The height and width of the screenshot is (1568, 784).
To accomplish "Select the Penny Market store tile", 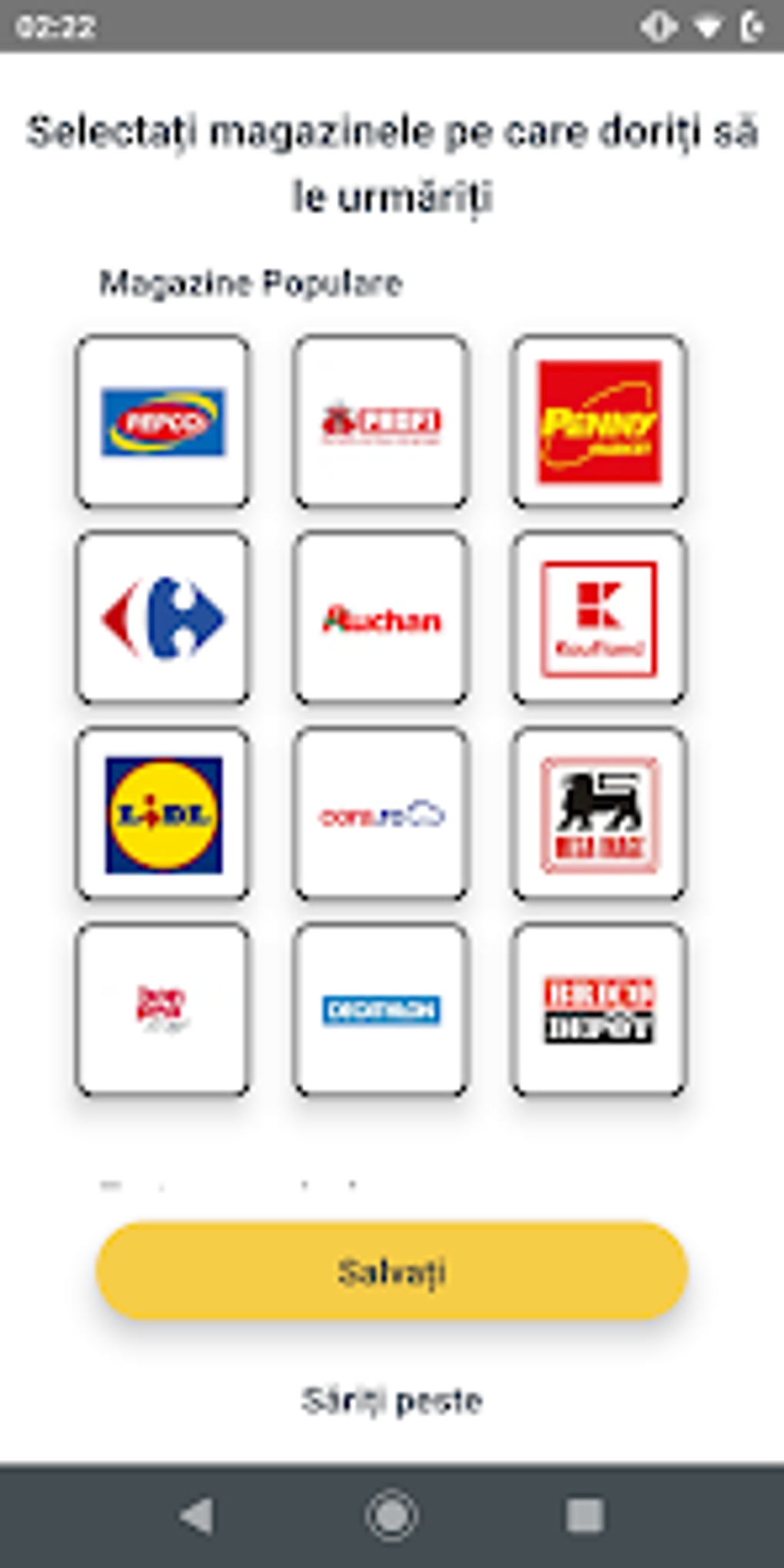I will 600,419.
